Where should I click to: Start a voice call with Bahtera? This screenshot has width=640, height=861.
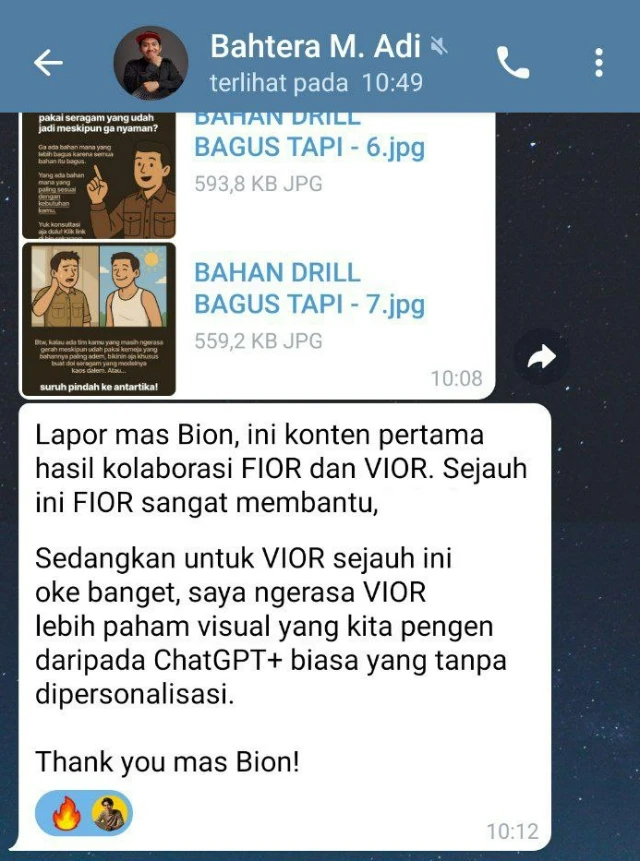tap(513, 63)
